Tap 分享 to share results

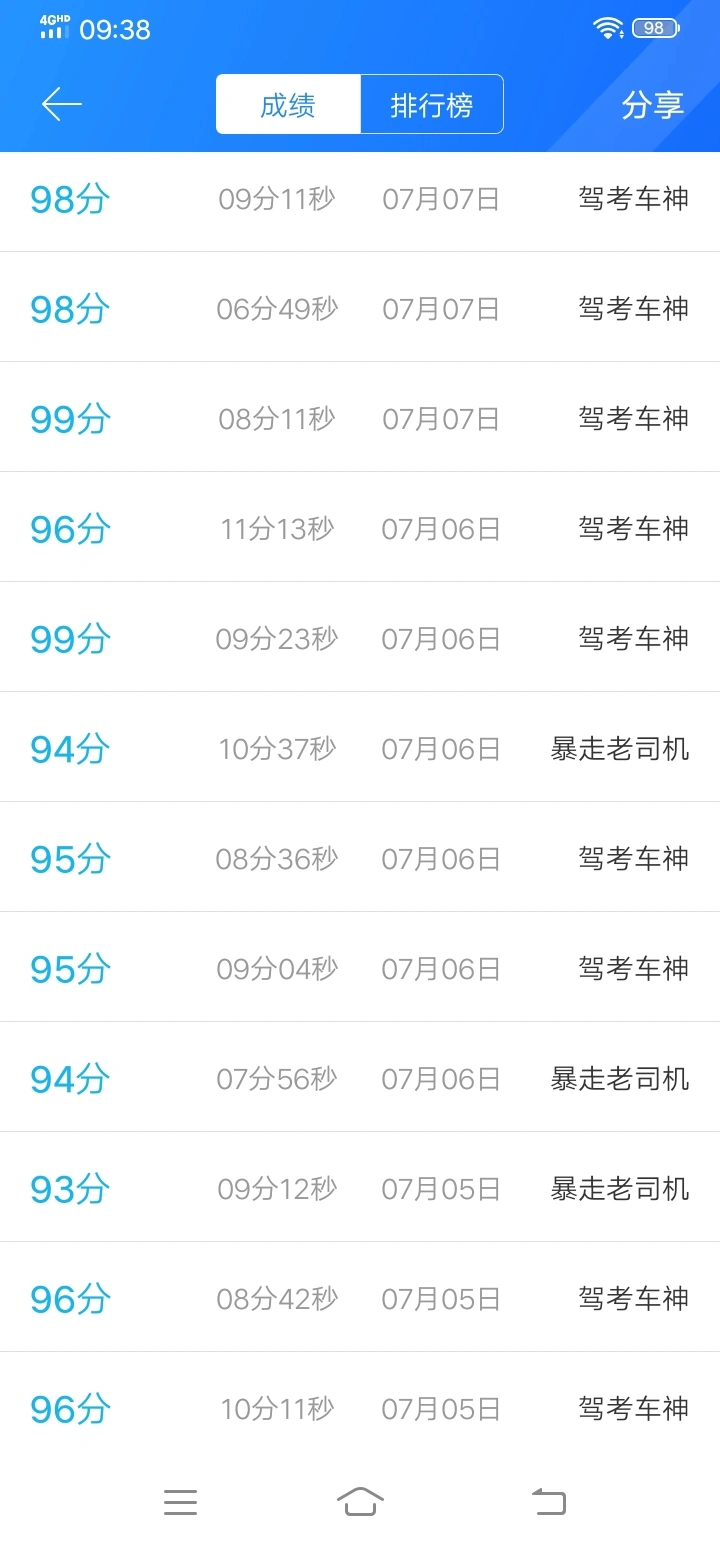652,104
